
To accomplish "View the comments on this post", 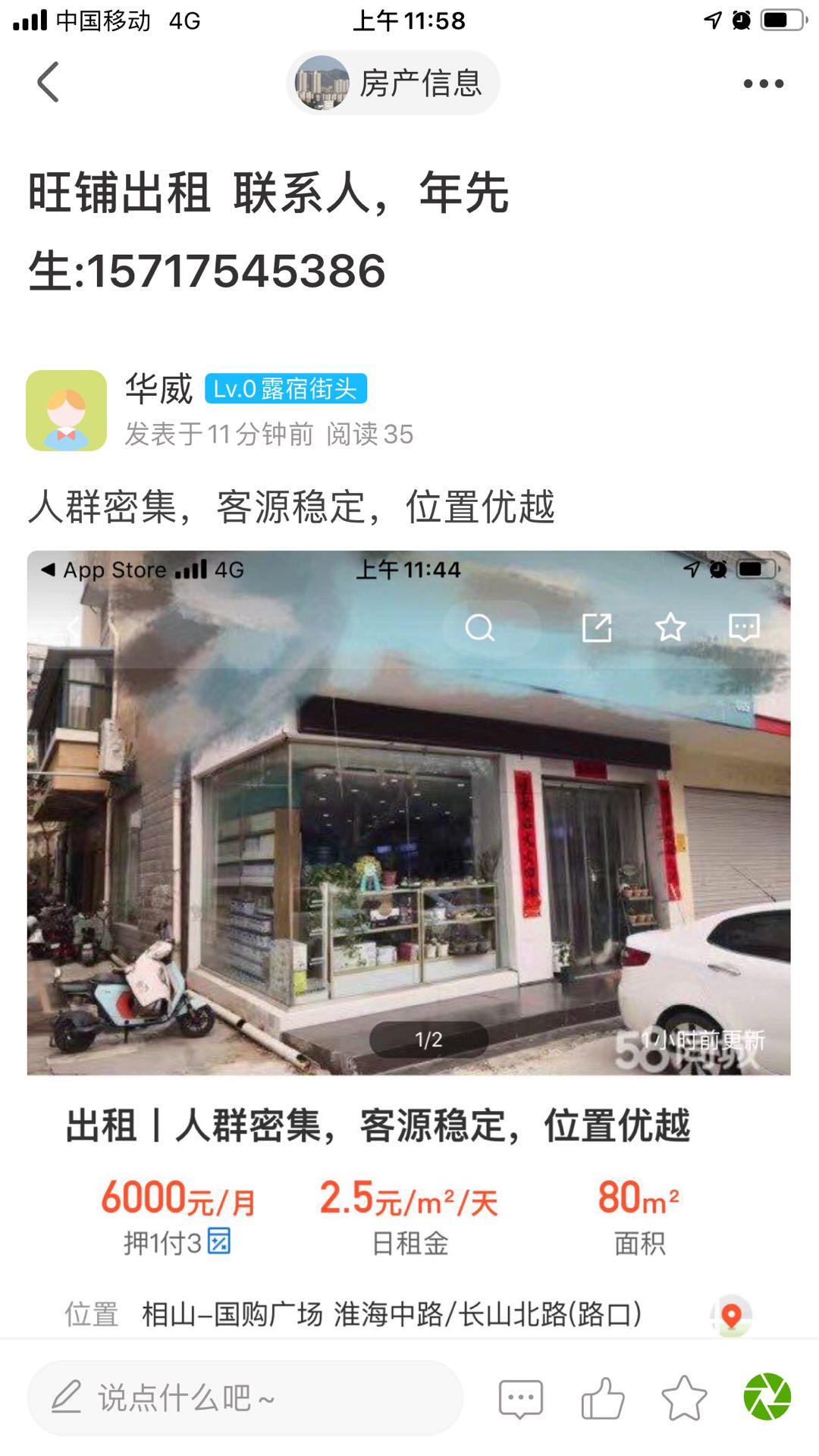I will click(x=521, y=1398).
